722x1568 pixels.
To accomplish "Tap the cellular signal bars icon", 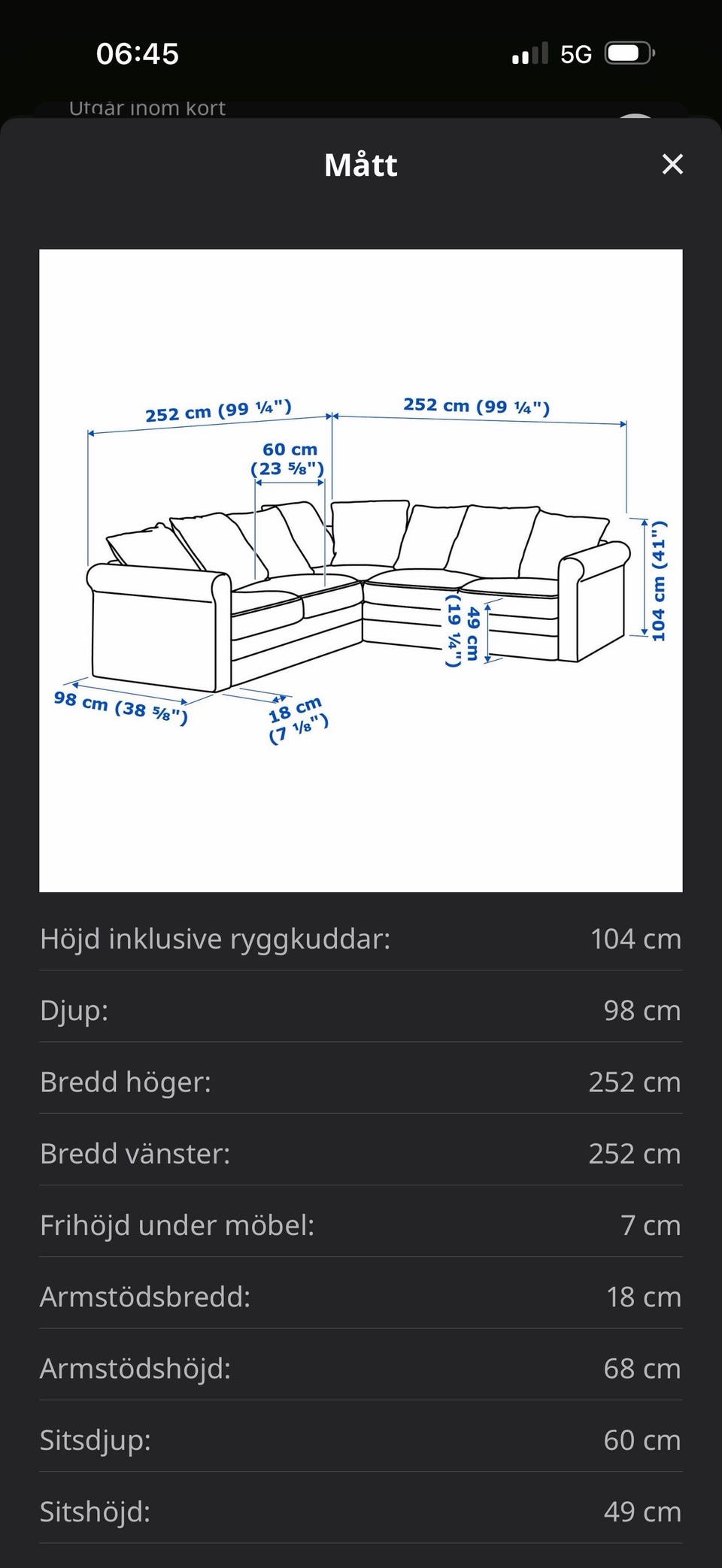I will 530,53.
